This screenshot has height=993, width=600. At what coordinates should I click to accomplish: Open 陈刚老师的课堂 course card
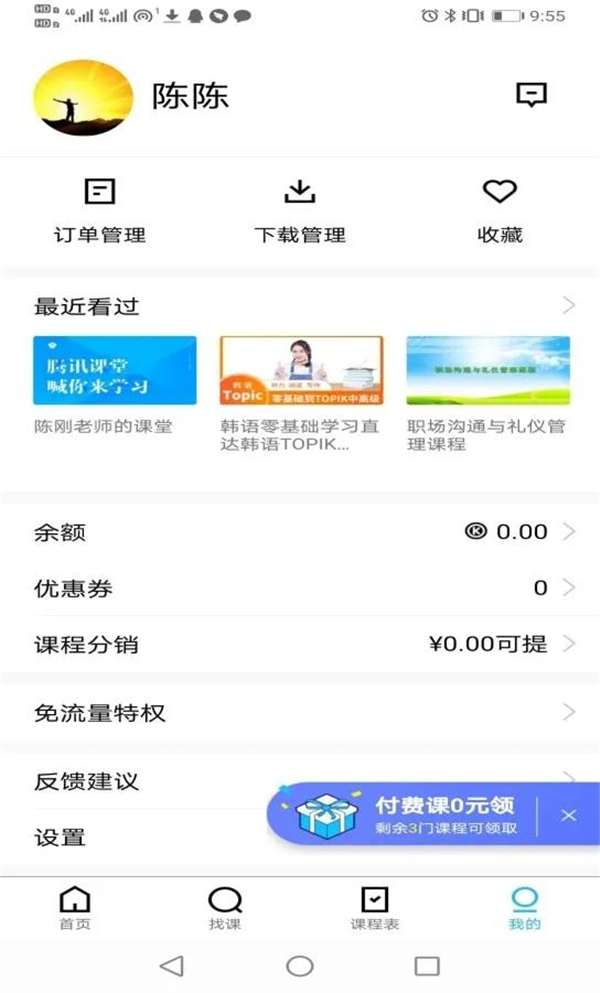pyautogui.click(x=115, y=383)
